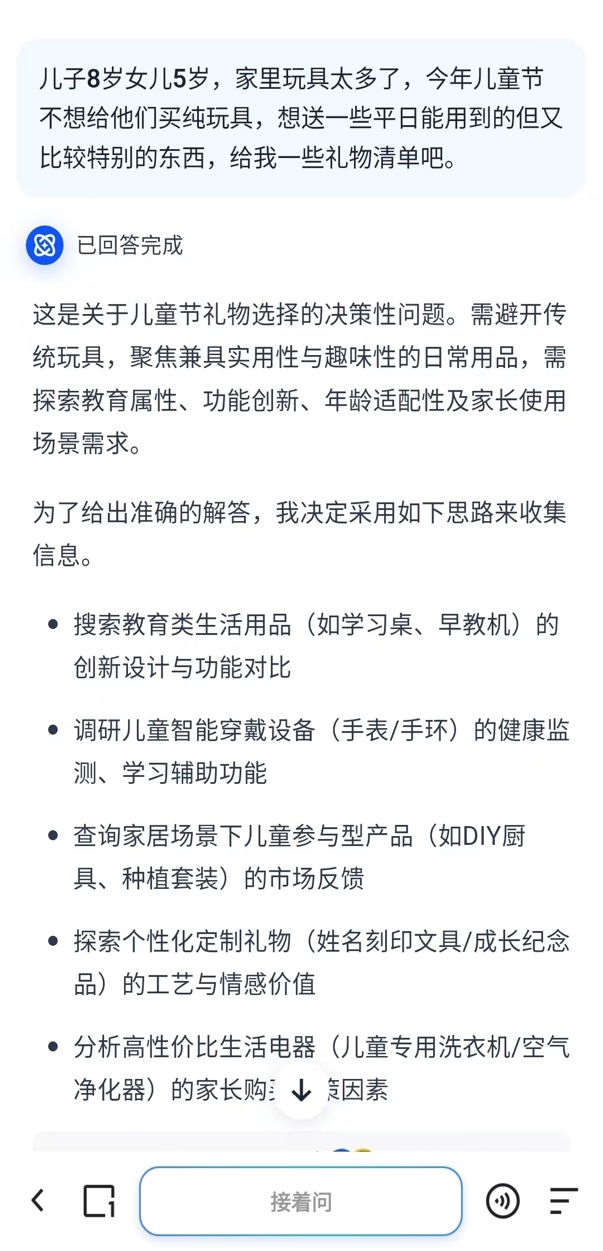Jump to bottom with down arrow
The height and width of the screenshot is (1251, 603).
tap(301, 1089)
